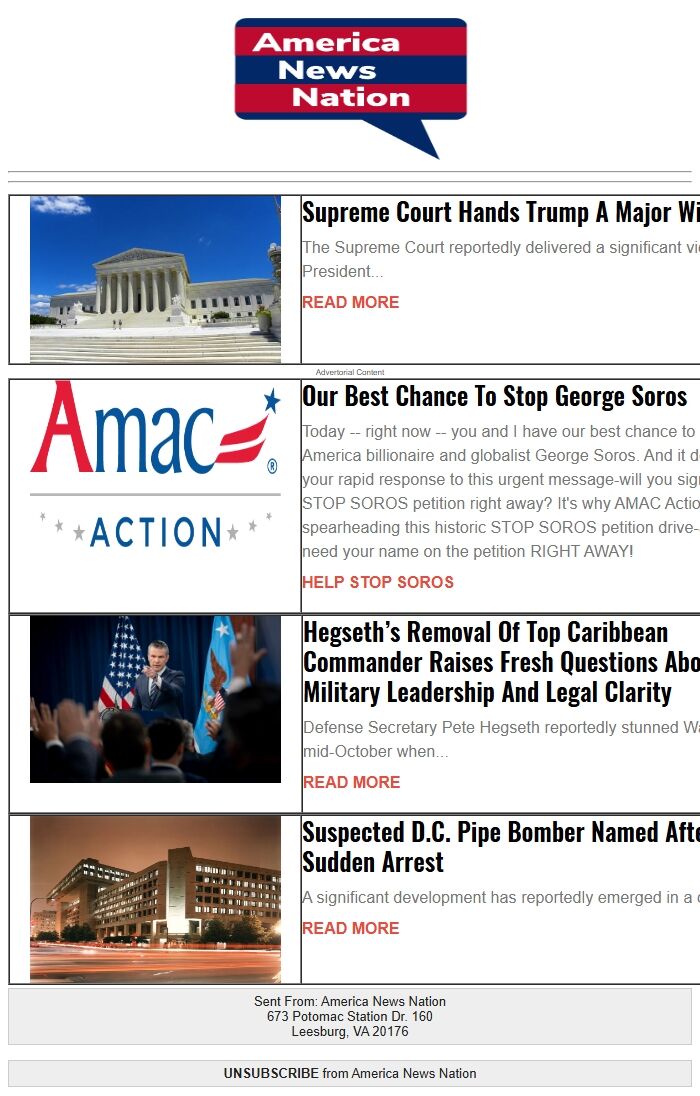Open the Hegseth press conference photo
Screen dimensions: 700x1096
(155, 699)
